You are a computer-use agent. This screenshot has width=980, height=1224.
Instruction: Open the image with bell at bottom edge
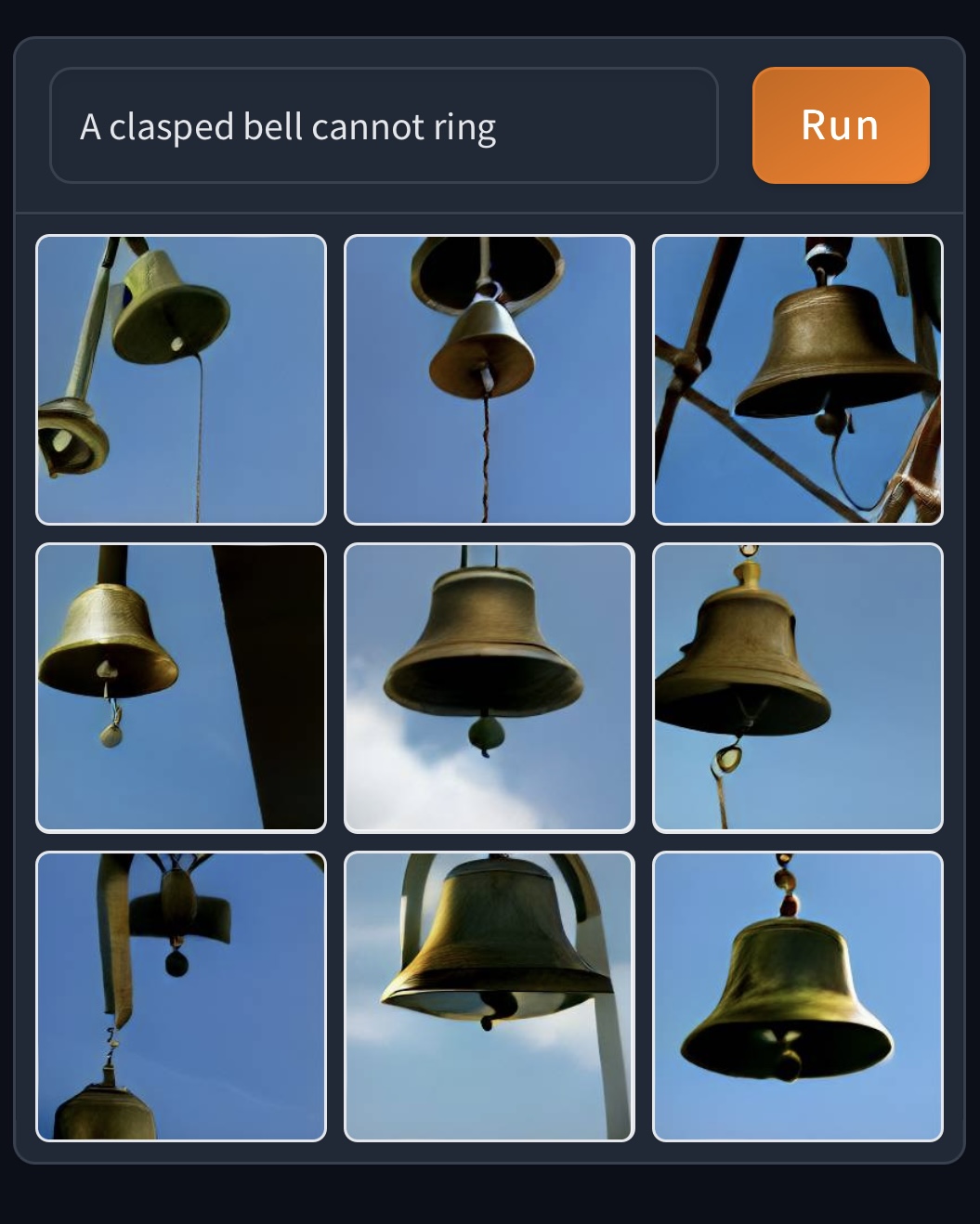[x=181, y=996]
